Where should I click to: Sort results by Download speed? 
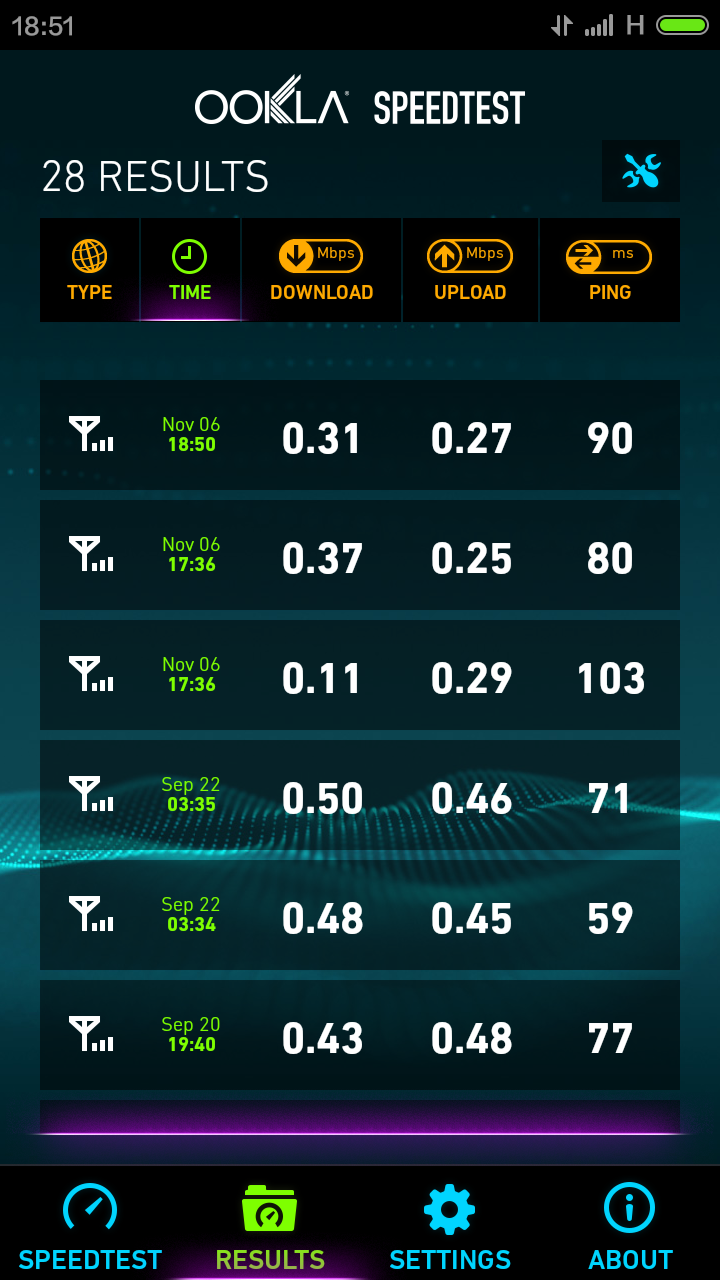coord(321,270)
